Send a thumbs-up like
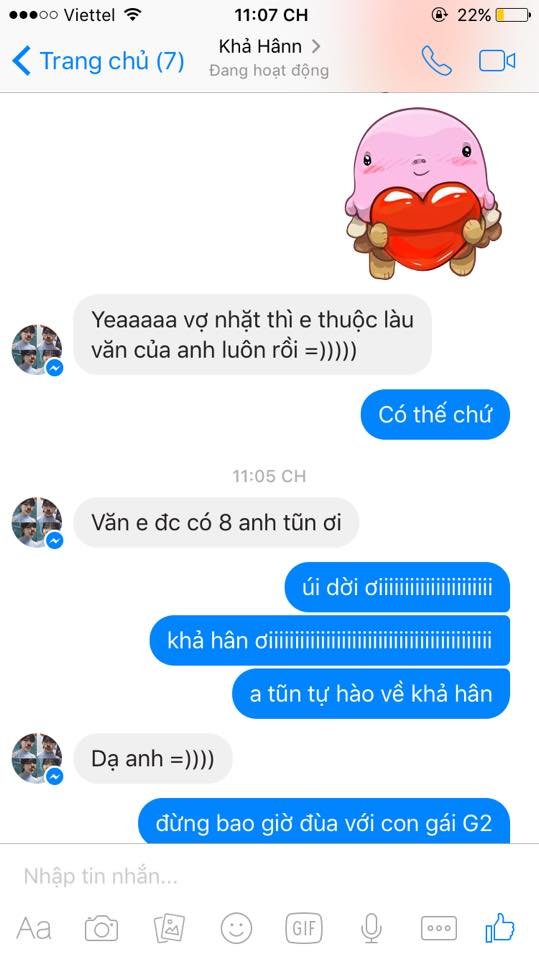 pyautogui.click(x=500, y=927)
